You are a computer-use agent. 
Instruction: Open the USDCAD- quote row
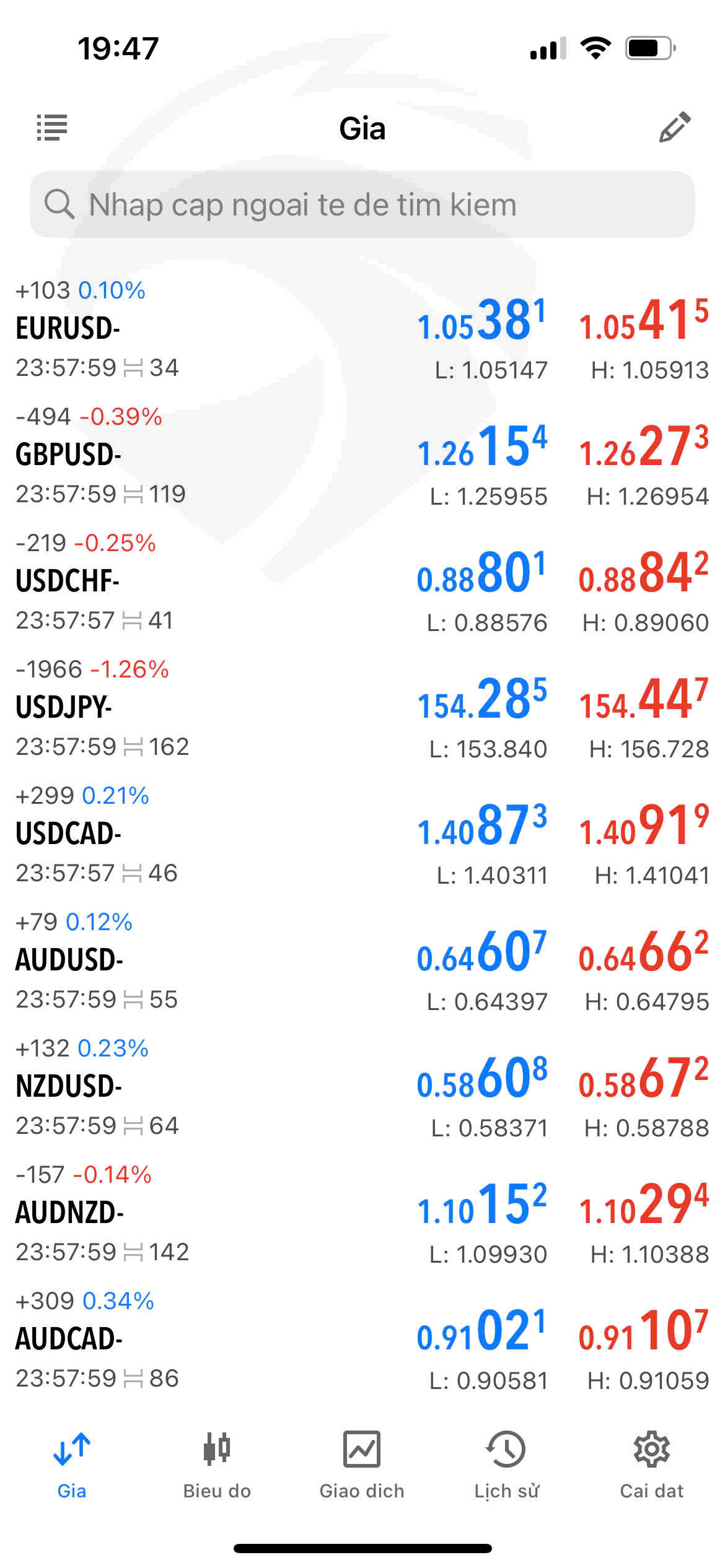tap(362, 835)
